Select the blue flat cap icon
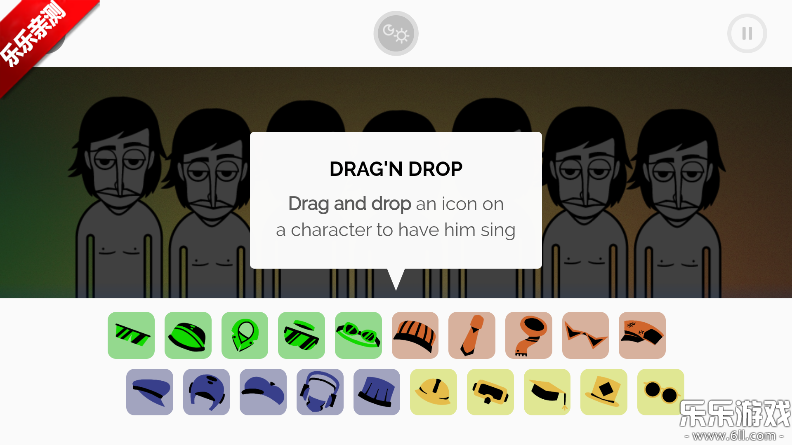The height and width of the screenshot is (445, 792). coord(150,392)
